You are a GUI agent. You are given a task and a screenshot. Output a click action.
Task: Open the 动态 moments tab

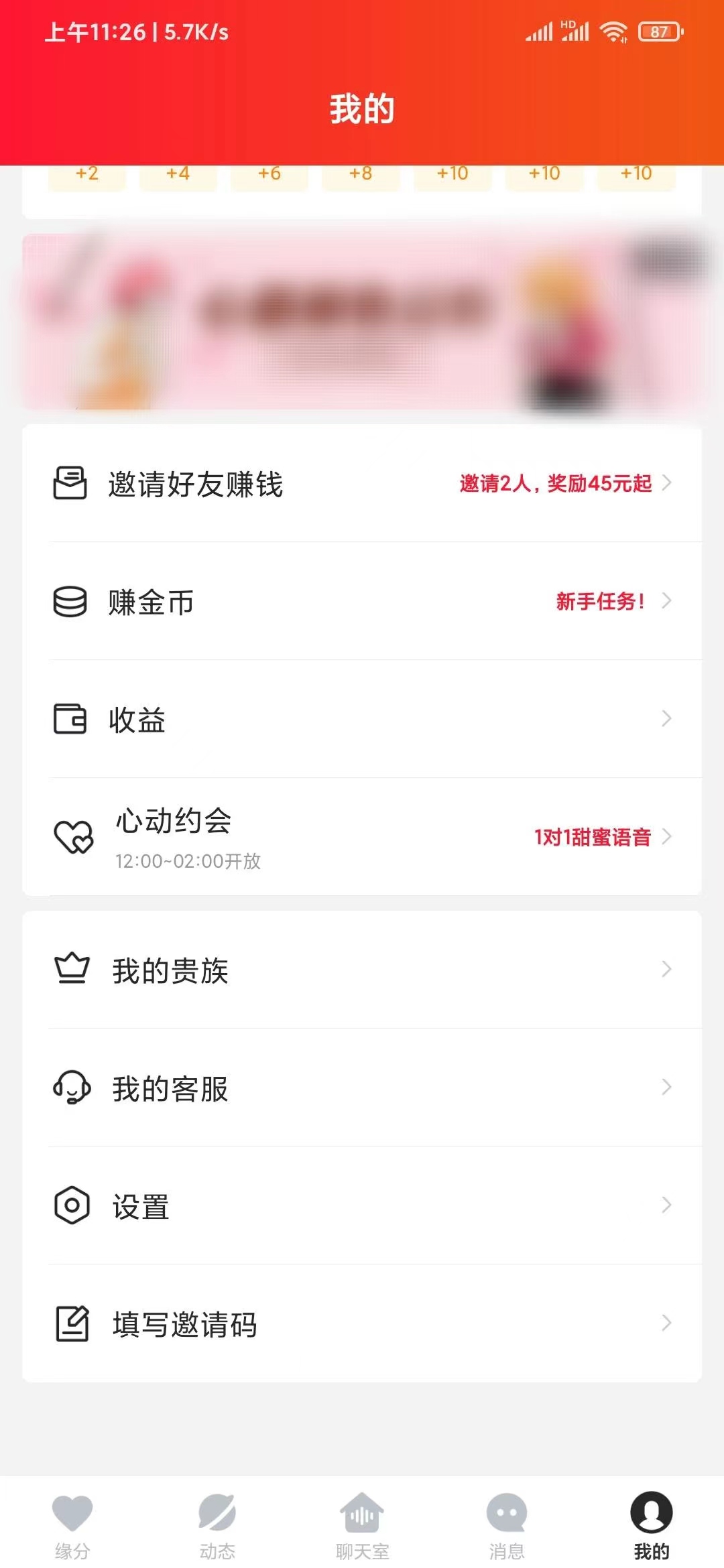click(x=217, y=1521)
